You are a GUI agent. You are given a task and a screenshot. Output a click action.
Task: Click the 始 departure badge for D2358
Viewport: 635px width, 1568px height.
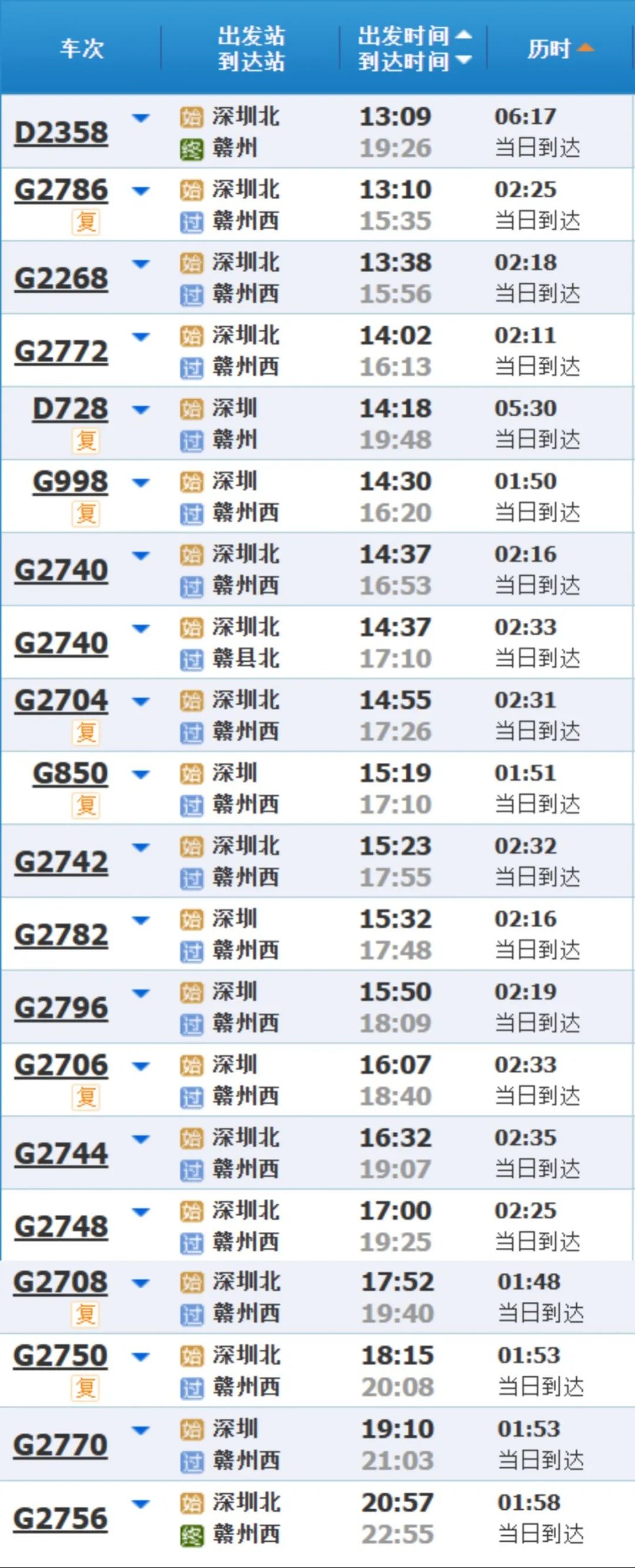[x=191, y=118]
